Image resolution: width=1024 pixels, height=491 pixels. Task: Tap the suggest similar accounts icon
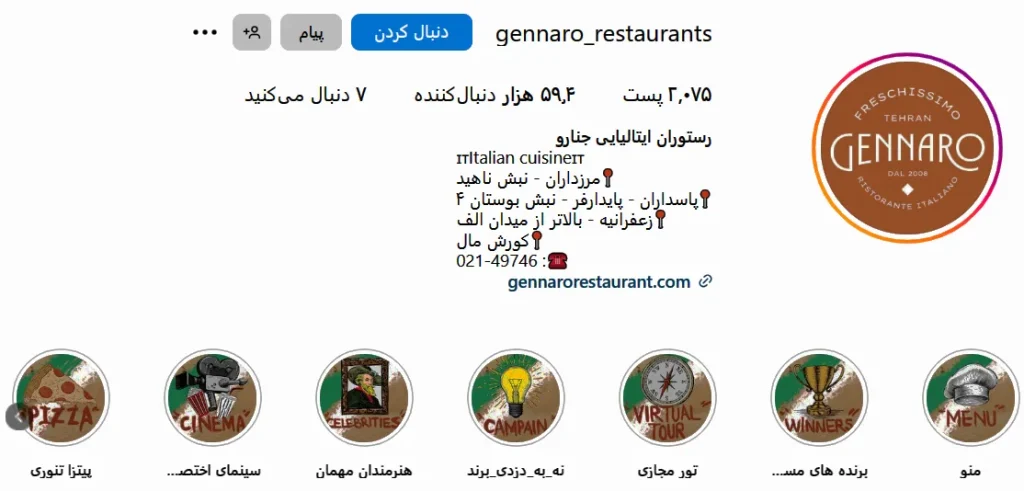coord(252,33)
